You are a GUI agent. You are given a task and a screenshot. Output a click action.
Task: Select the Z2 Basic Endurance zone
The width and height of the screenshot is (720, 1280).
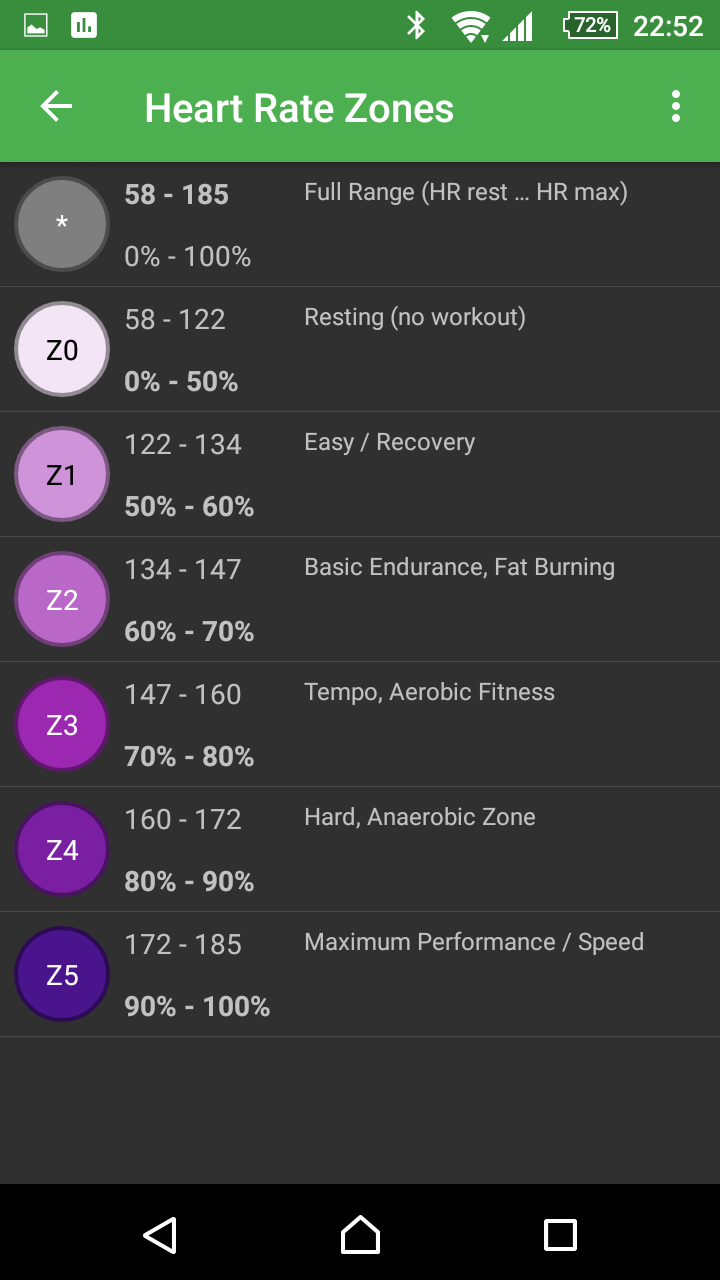point(360,600)
